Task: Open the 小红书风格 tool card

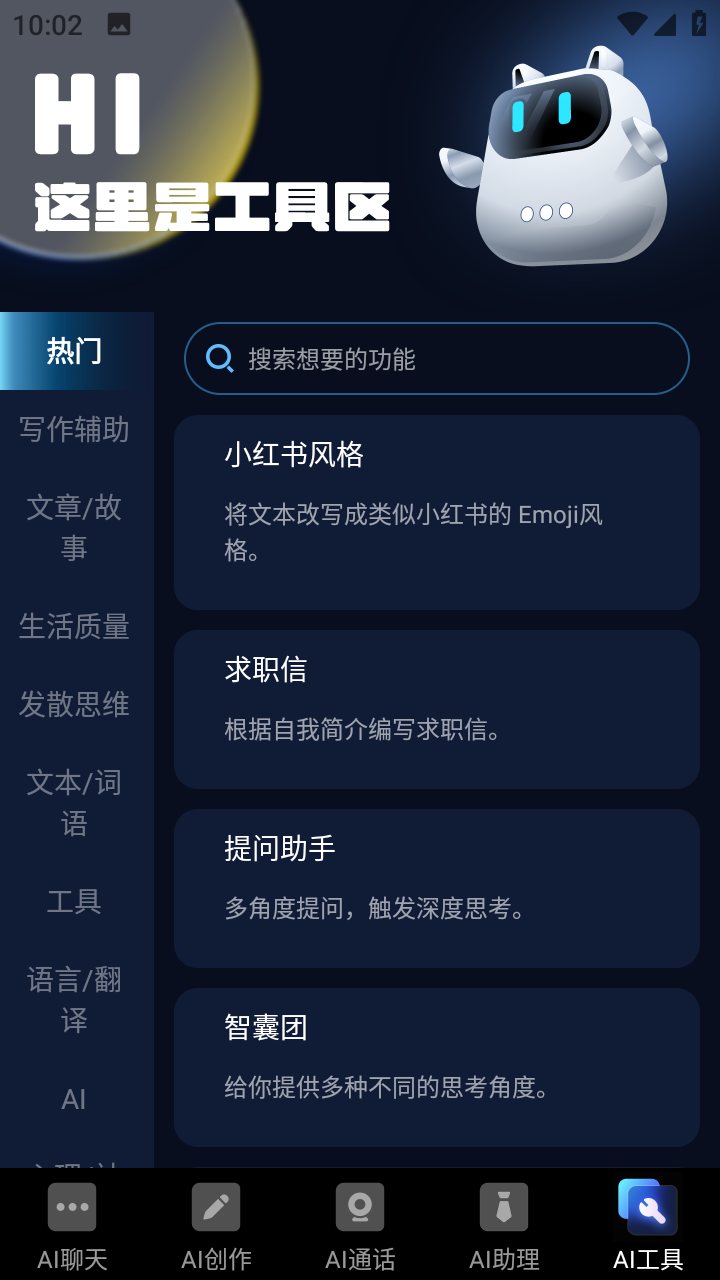Action: tap(436, 512)
